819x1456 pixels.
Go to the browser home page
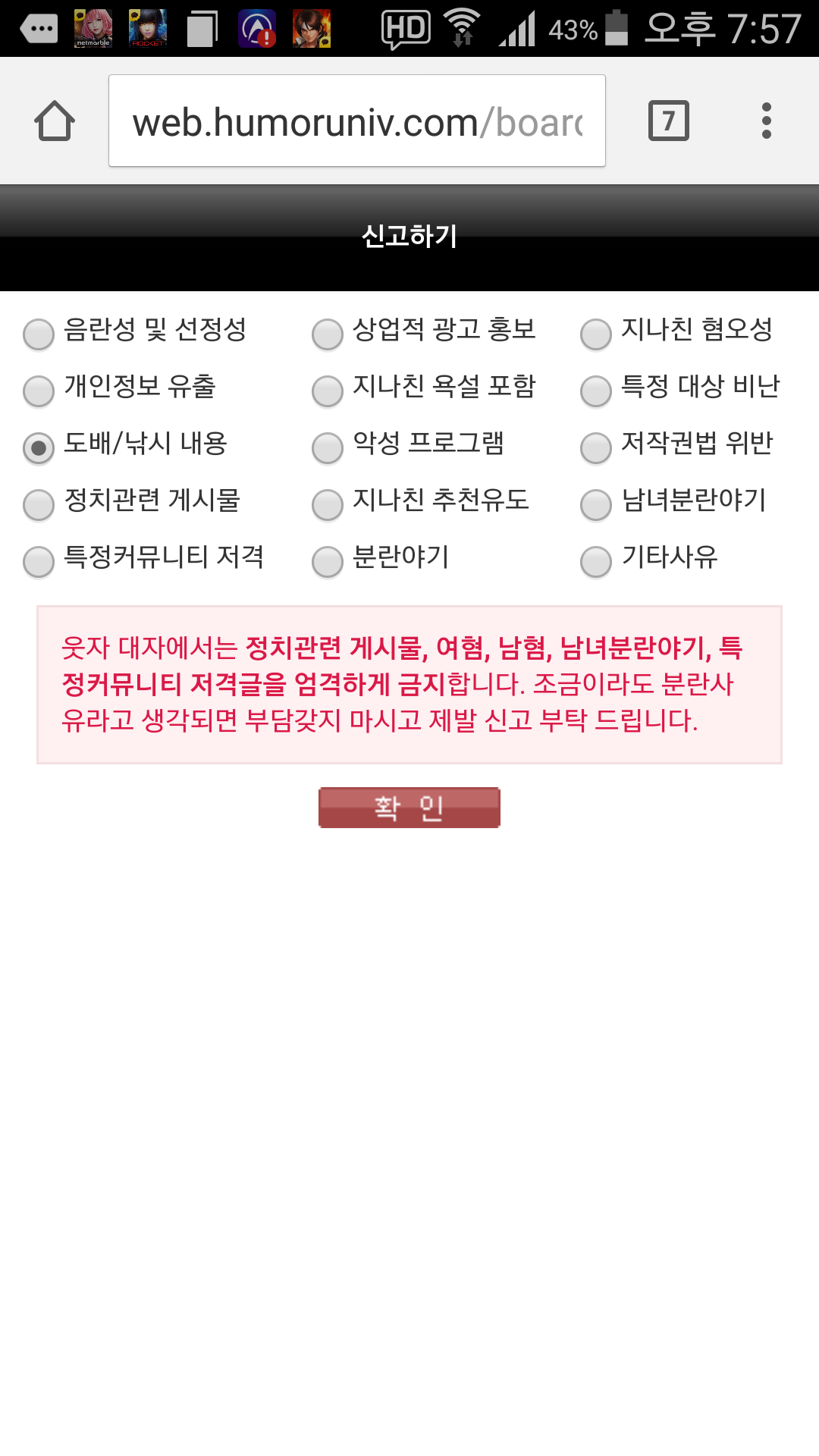tap(55, 121)
